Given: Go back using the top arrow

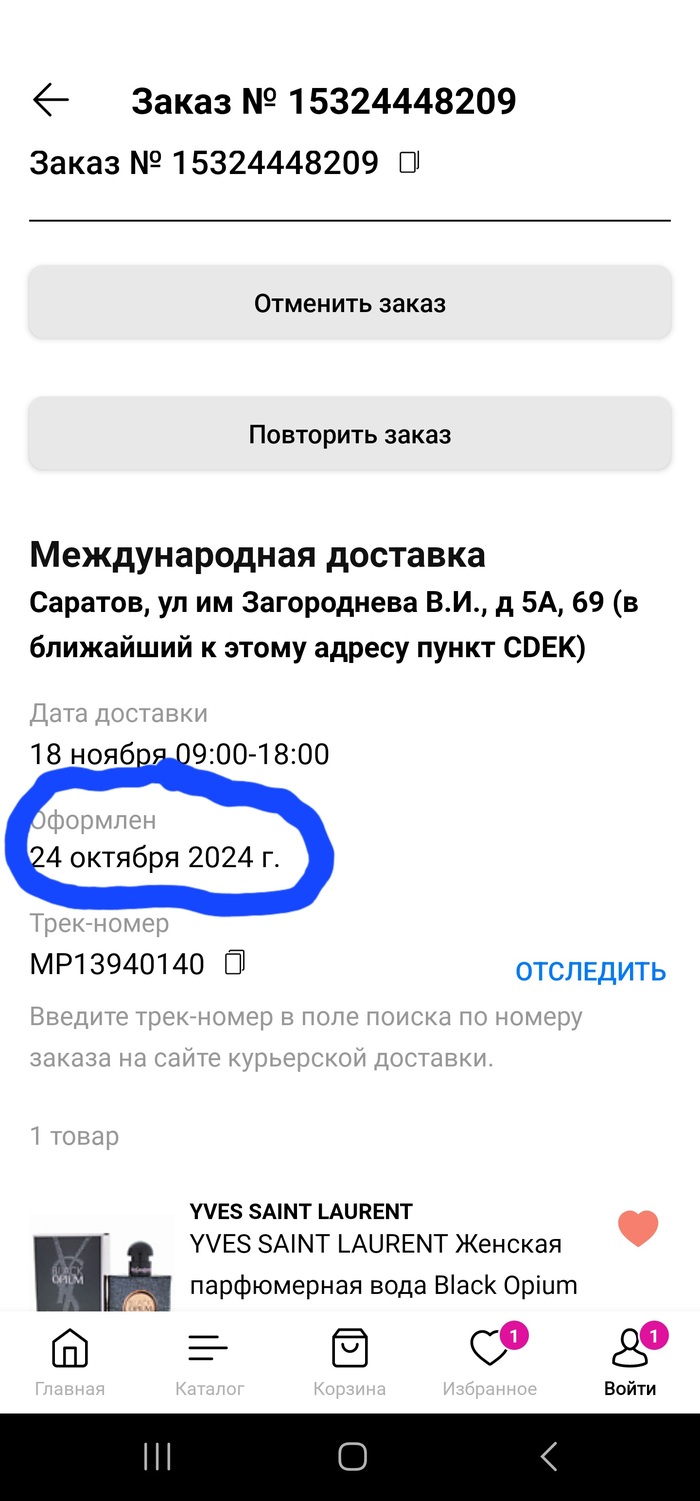Looking at the screenshot, I should (51, 100).
